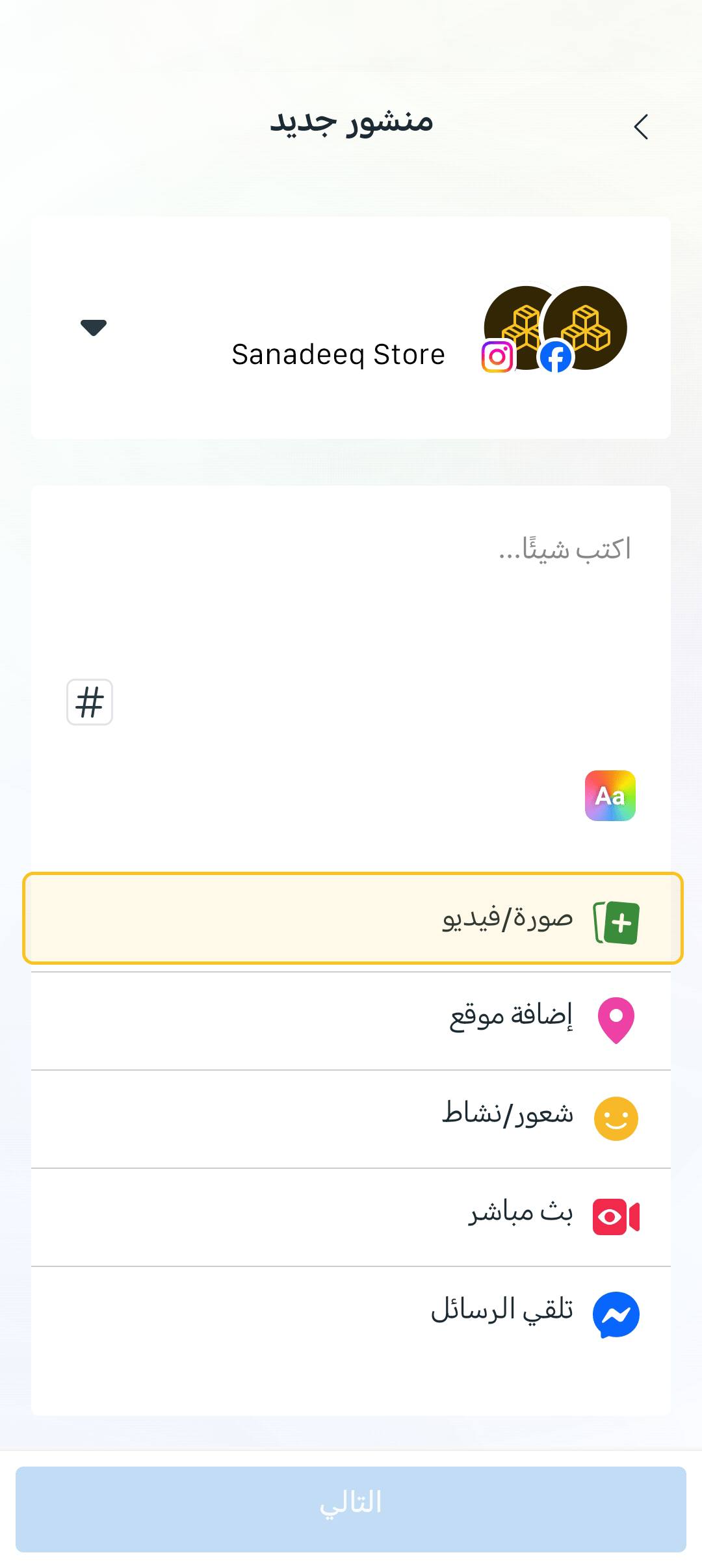The width and height of the screenshot is (702, 1568).
Task: Start a live broadcast via بث مباشر
Action: (351, 1217)
